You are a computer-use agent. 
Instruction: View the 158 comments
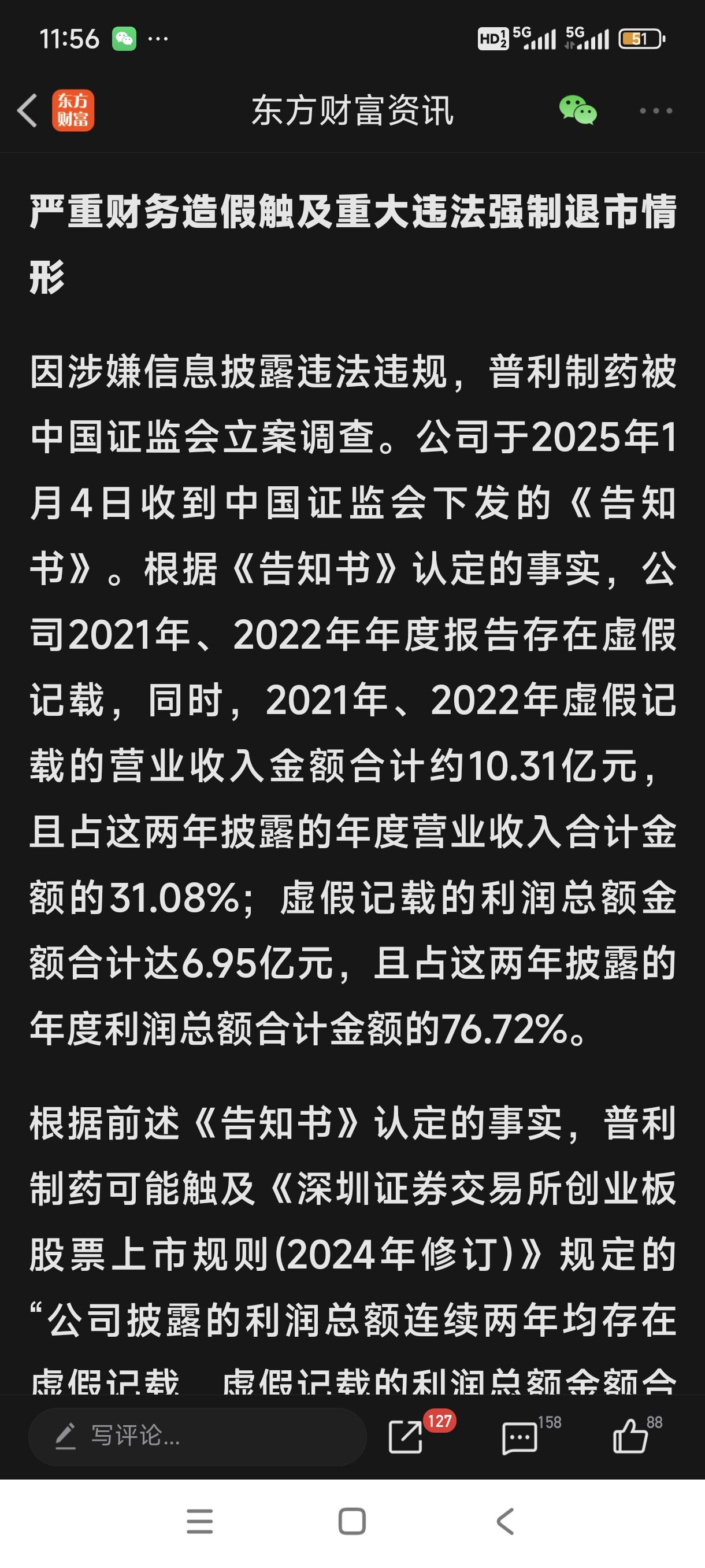click(x=520, y=1438)
